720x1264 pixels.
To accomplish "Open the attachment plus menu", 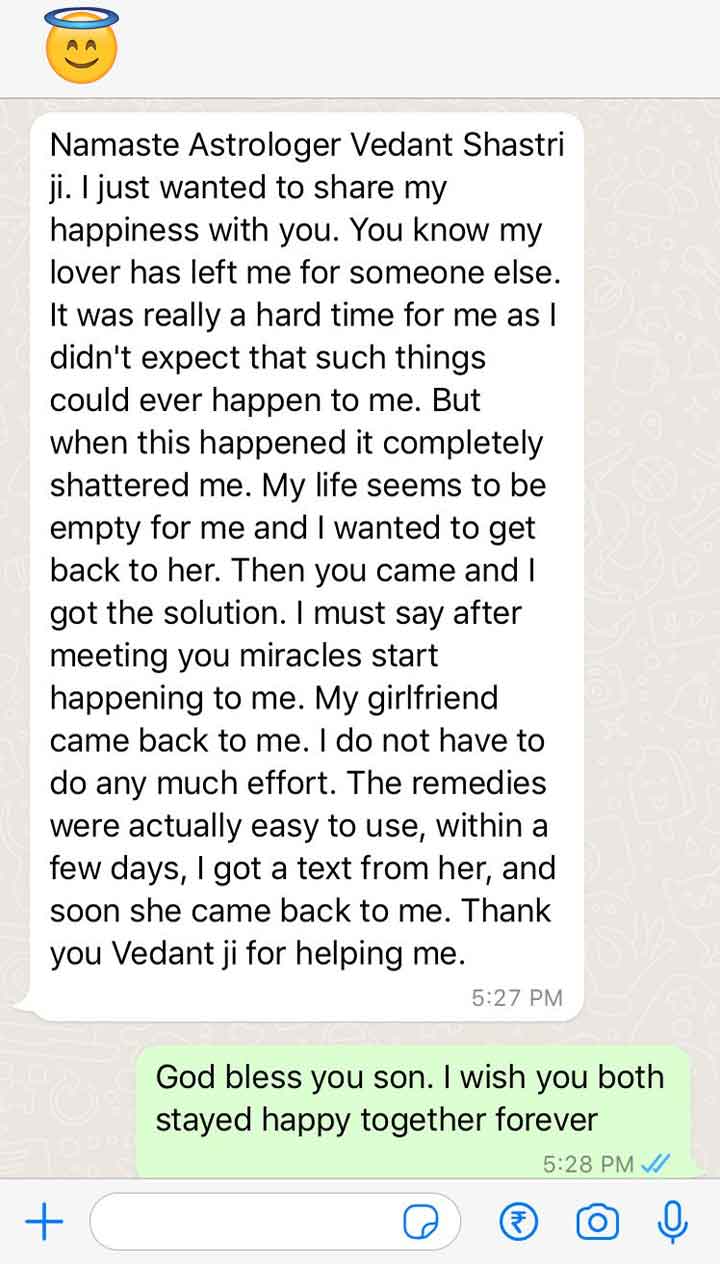I will (x=43, y=1221).
